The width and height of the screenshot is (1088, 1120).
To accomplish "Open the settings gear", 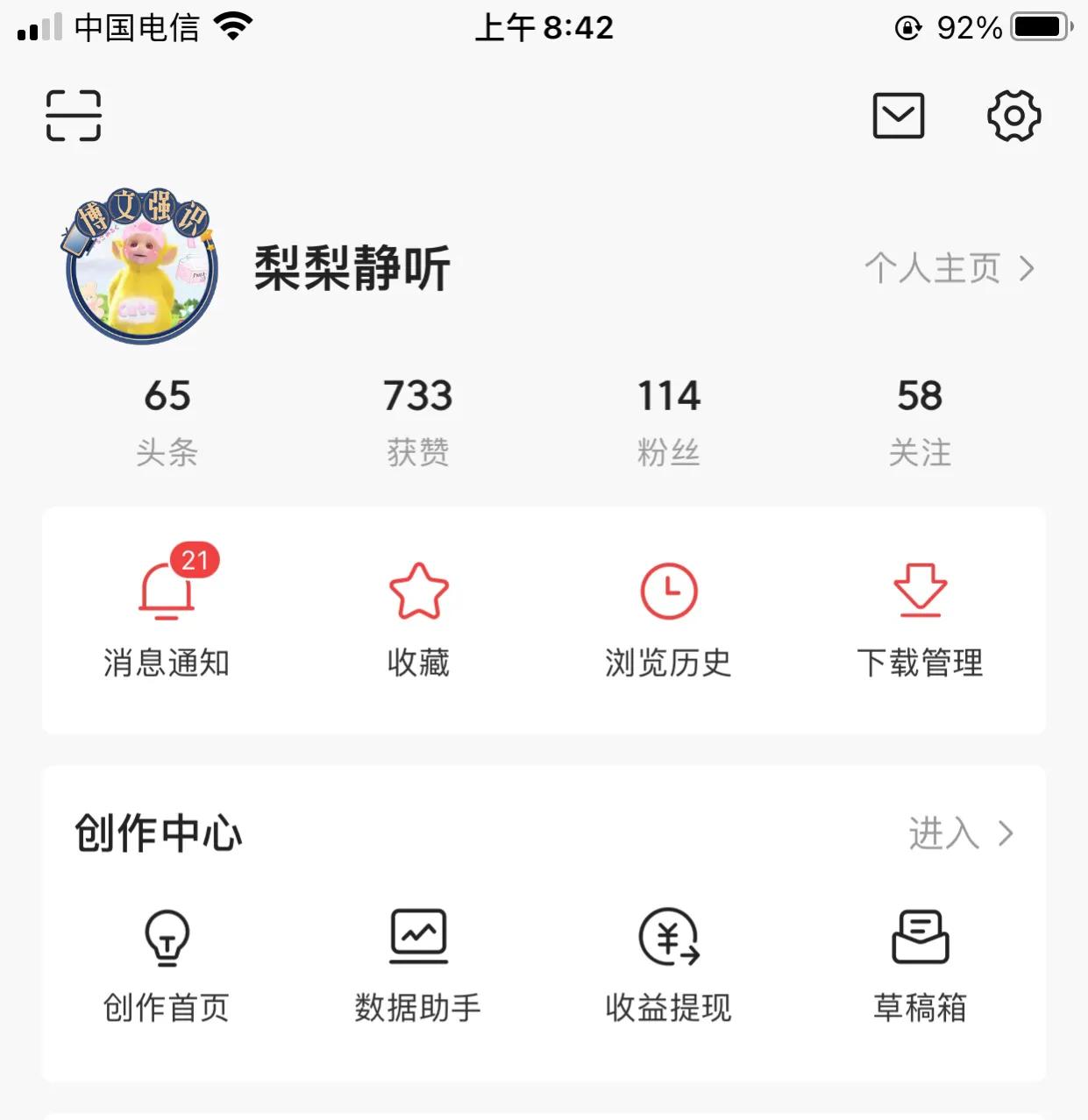I will pos(1014,116).
